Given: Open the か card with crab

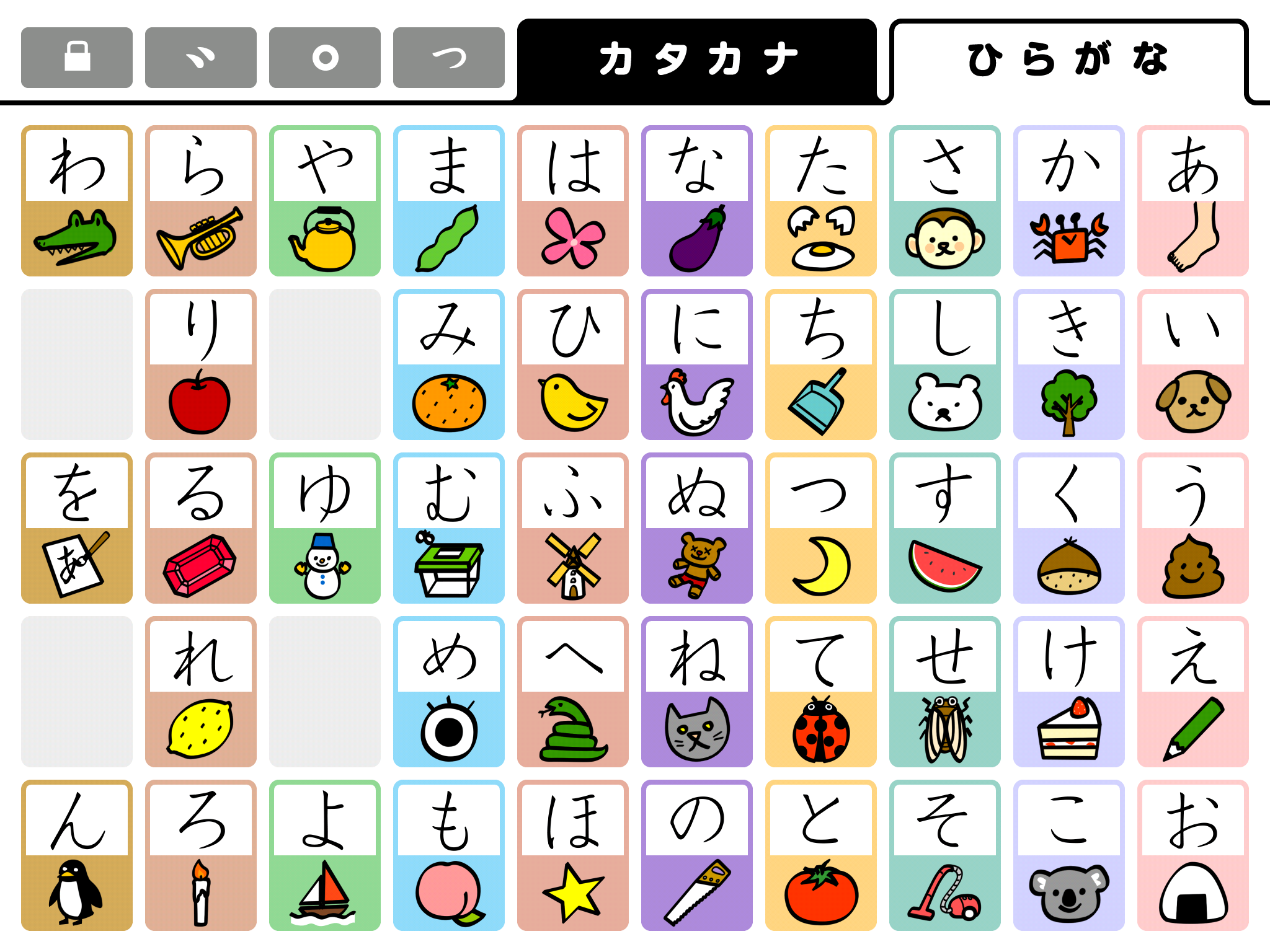Looking at the screenshot, I should coord(1068,201).
